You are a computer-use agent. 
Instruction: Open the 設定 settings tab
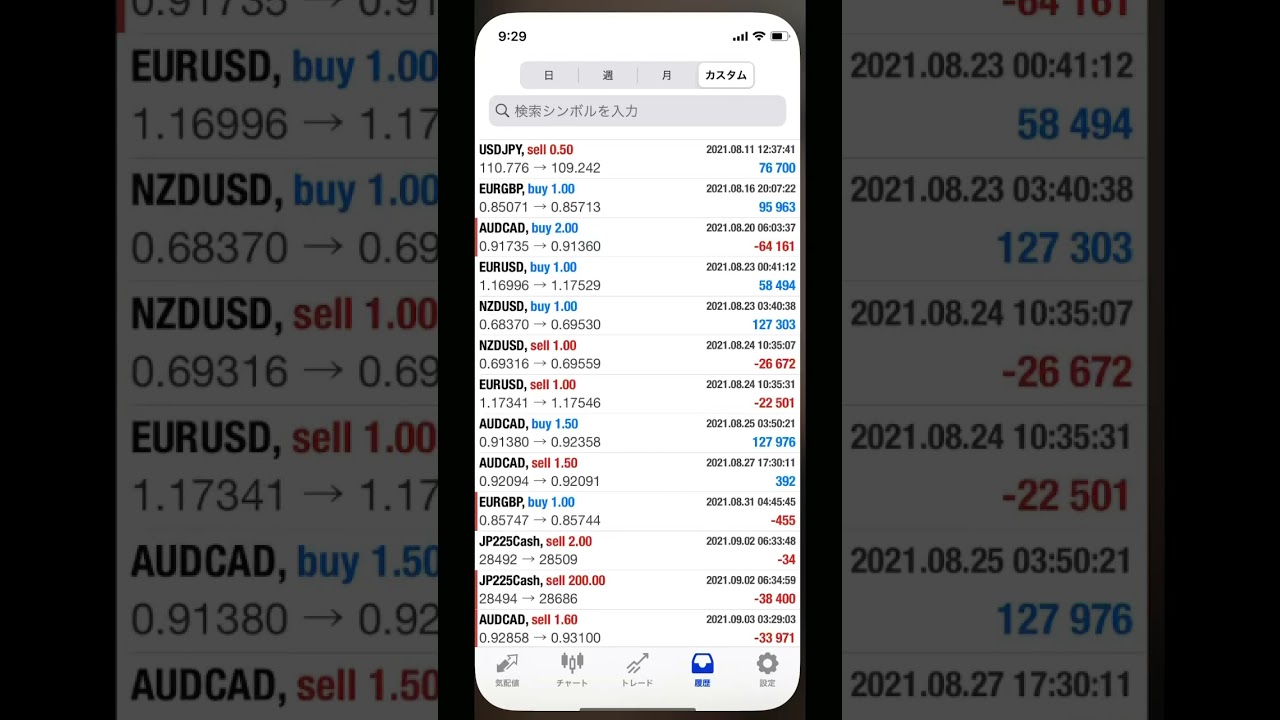click(x=767, y=670)
